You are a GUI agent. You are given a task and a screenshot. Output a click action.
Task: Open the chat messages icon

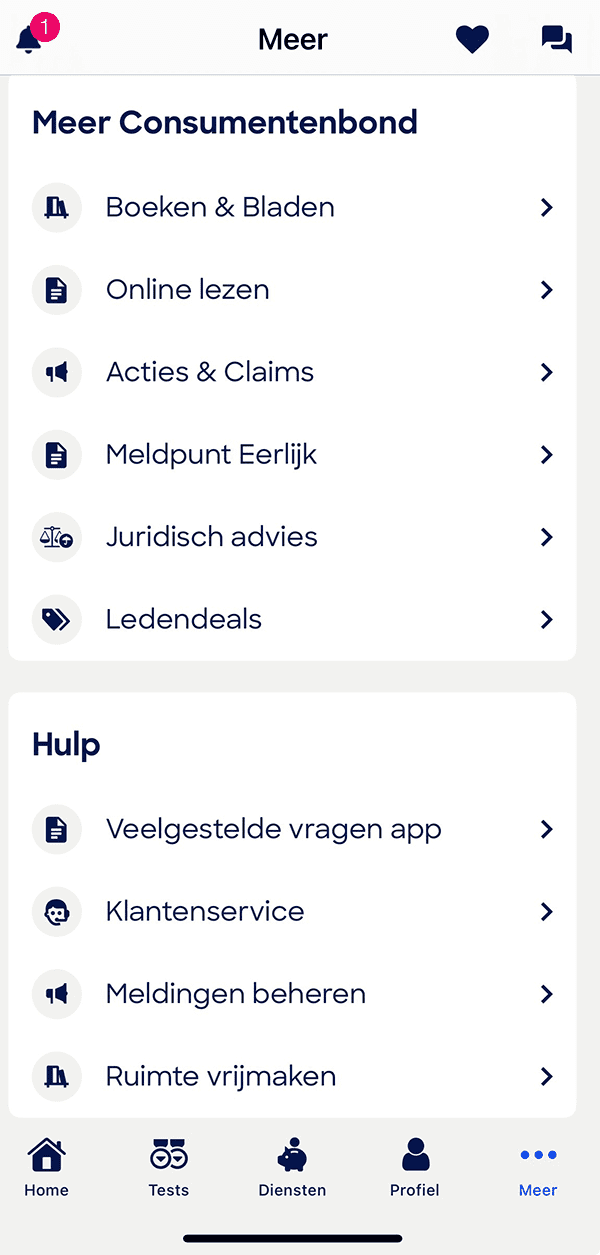557,39
